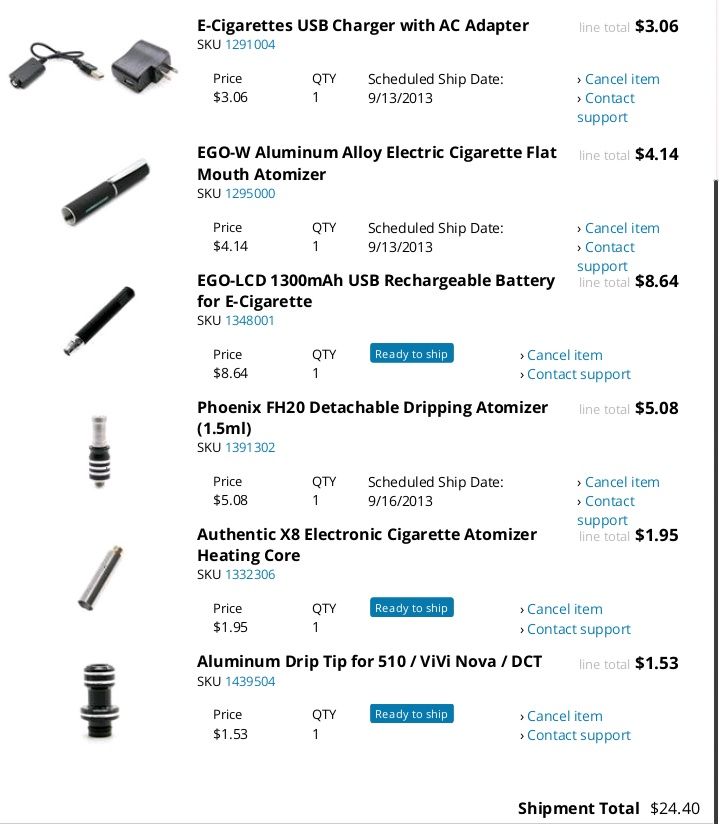Open SKU 1332306 link

[250, 575]
